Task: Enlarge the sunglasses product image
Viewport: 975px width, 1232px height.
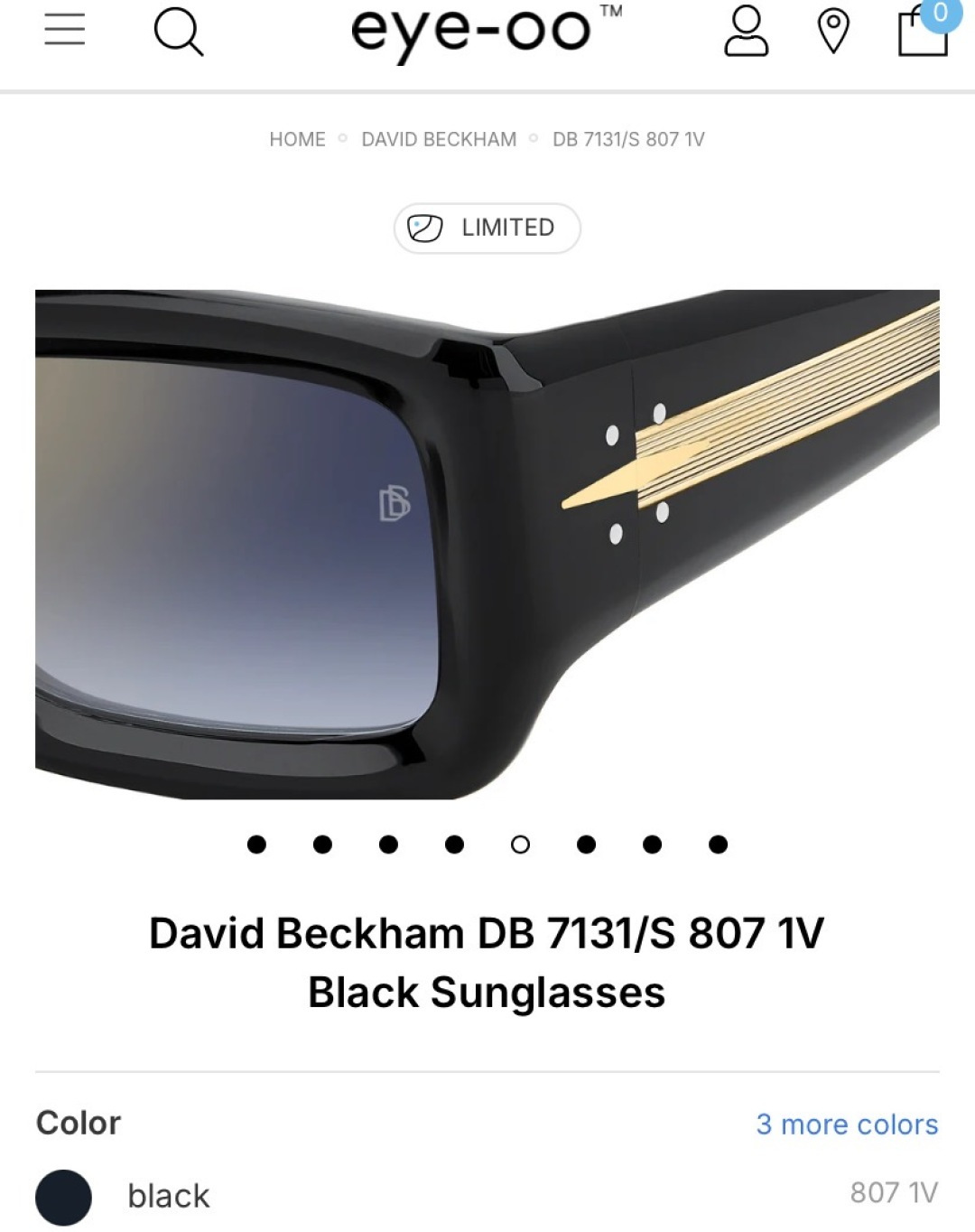Action: tap(487, 544)
